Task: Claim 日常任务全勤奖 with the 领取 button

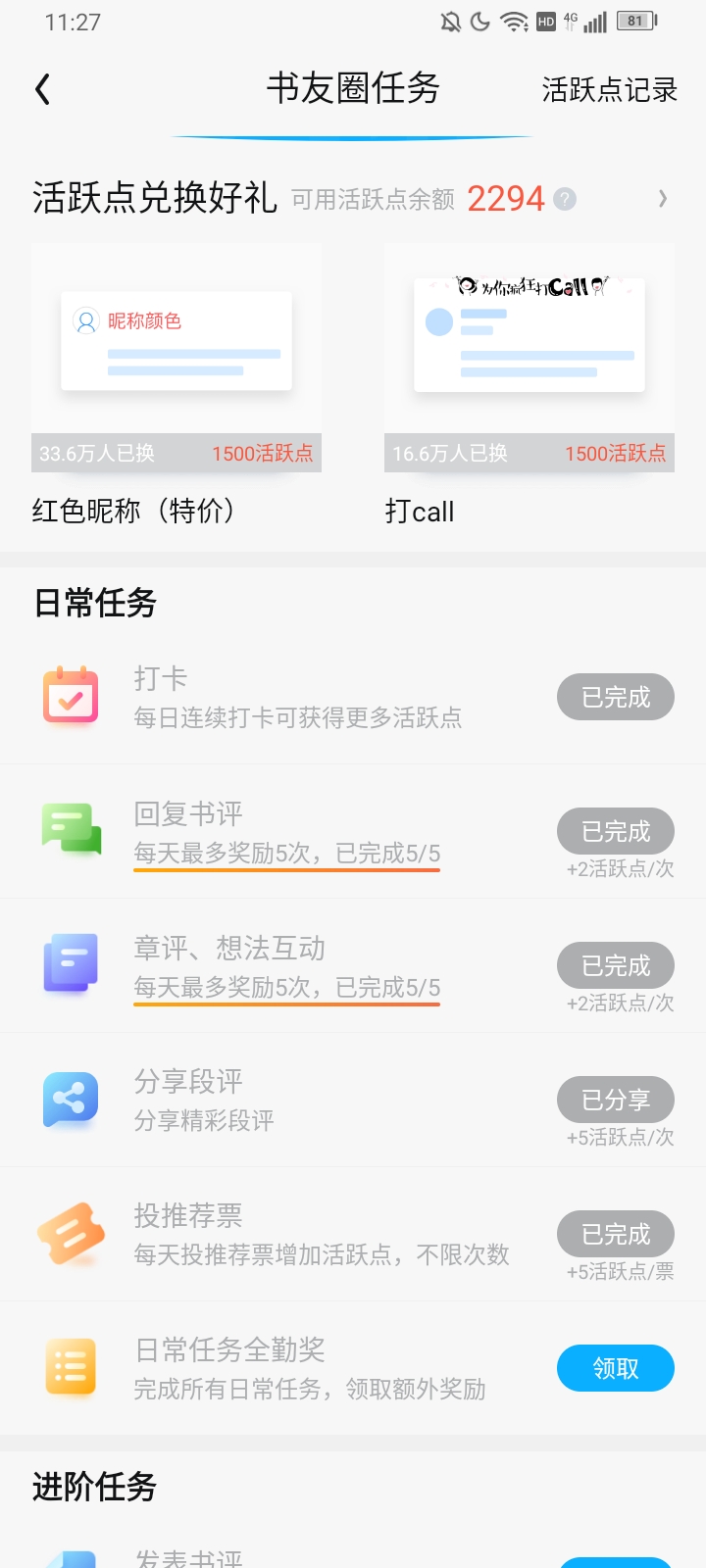Action: point(616,1368)
